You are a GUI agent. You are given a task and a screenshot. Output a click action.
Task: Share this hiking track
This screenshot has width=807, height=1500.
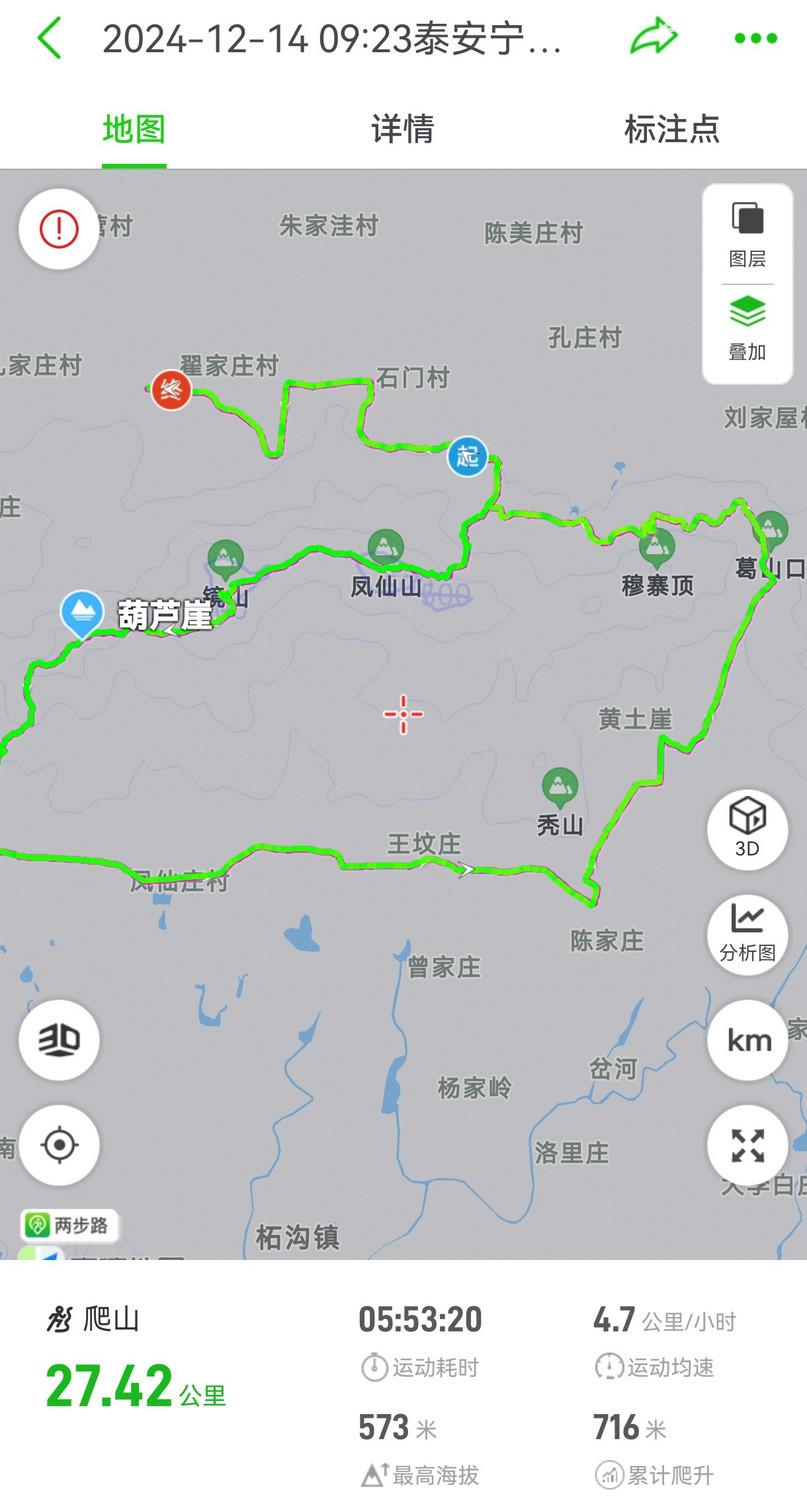click(x=654, y=38)
